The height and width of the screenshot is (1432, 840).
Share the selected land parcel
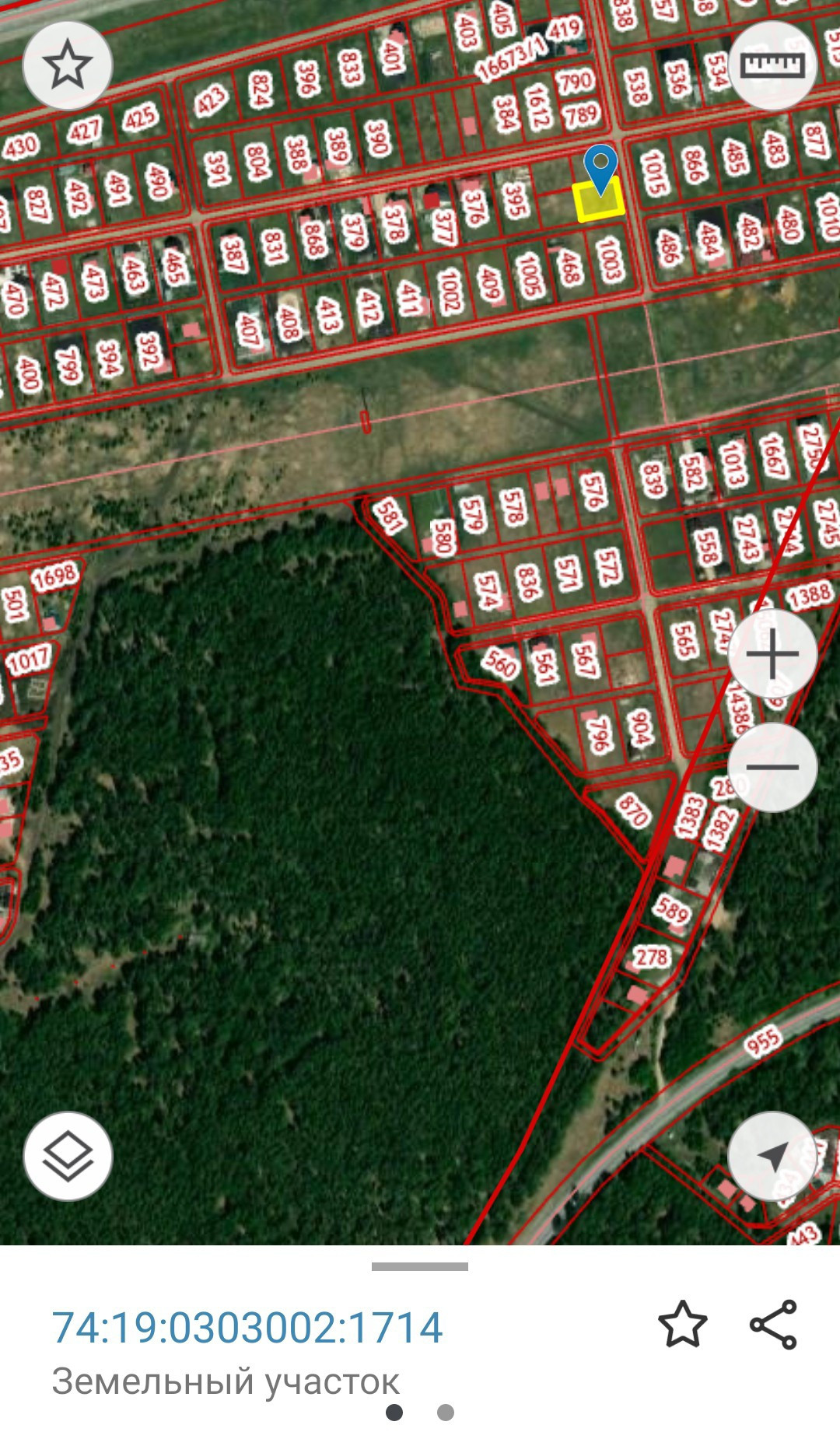[773, 1325]
